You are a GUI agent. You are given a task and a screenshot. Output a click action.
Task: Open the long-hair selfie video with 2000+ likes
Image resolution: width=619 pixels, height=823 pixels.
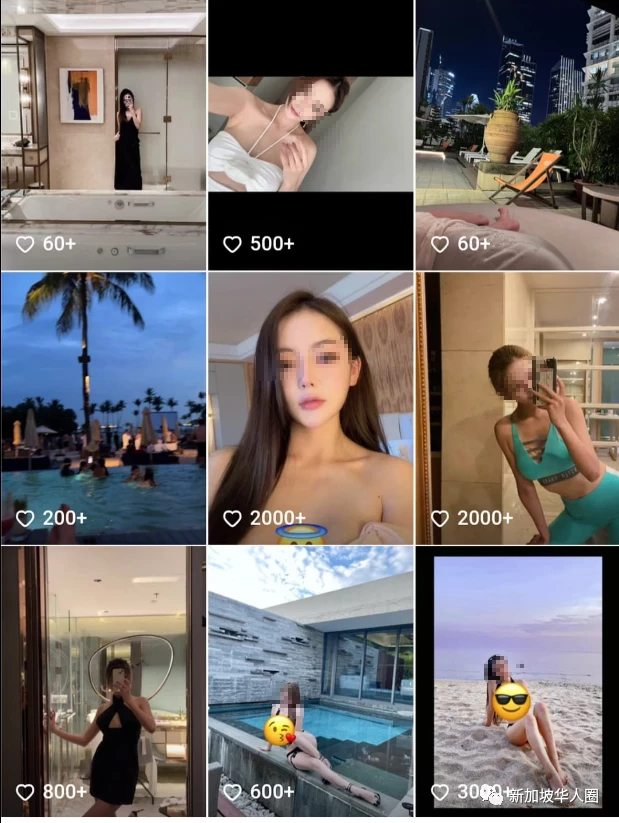(310, 408)
